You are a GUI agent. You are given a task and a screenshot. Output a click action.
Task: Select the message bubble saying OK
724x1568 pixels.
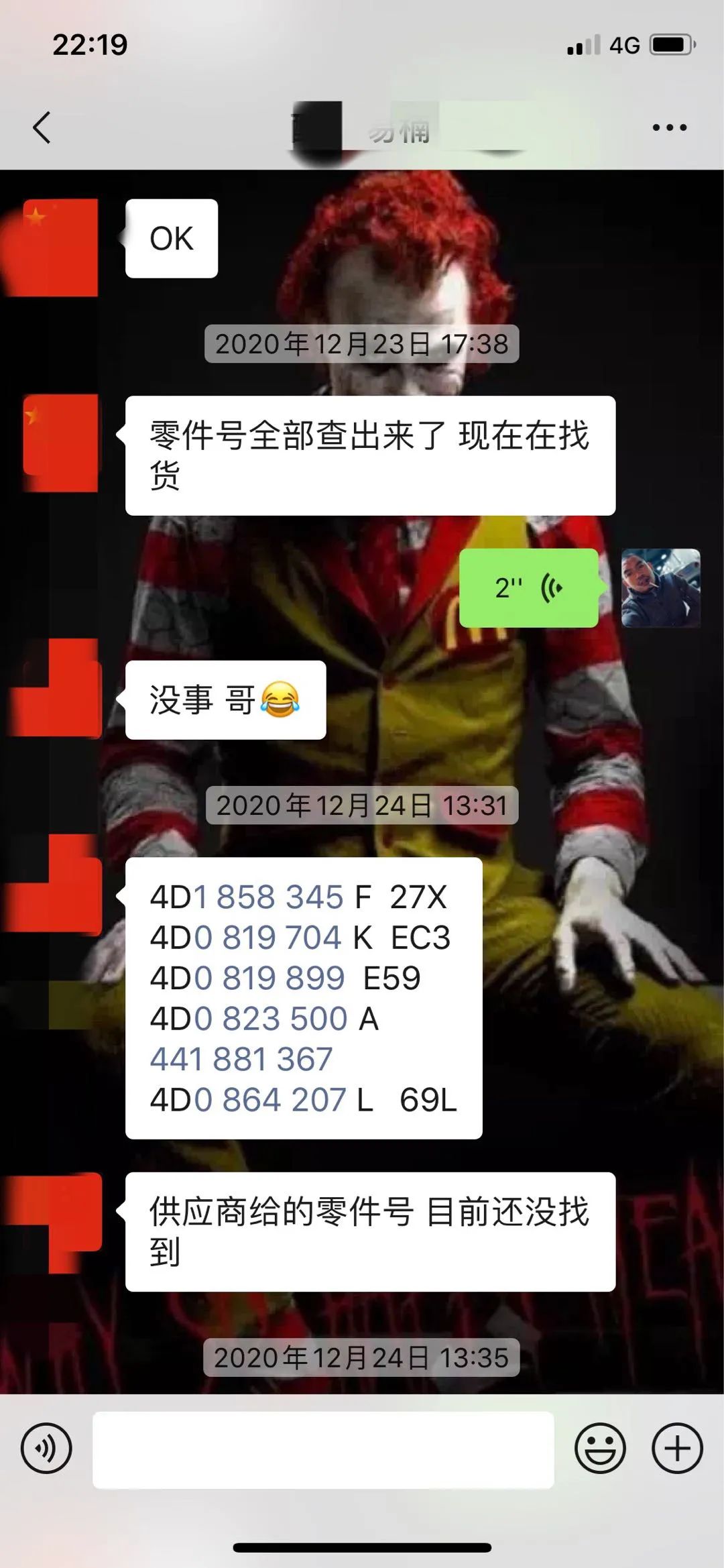pos(171,238)
